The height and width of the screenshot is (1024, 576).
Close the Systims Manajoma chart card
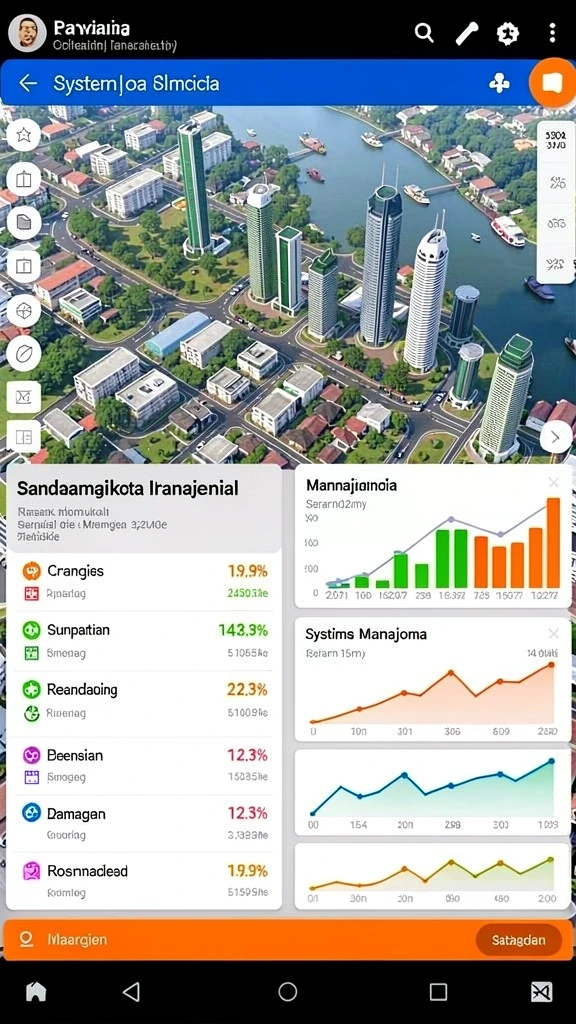554,633
